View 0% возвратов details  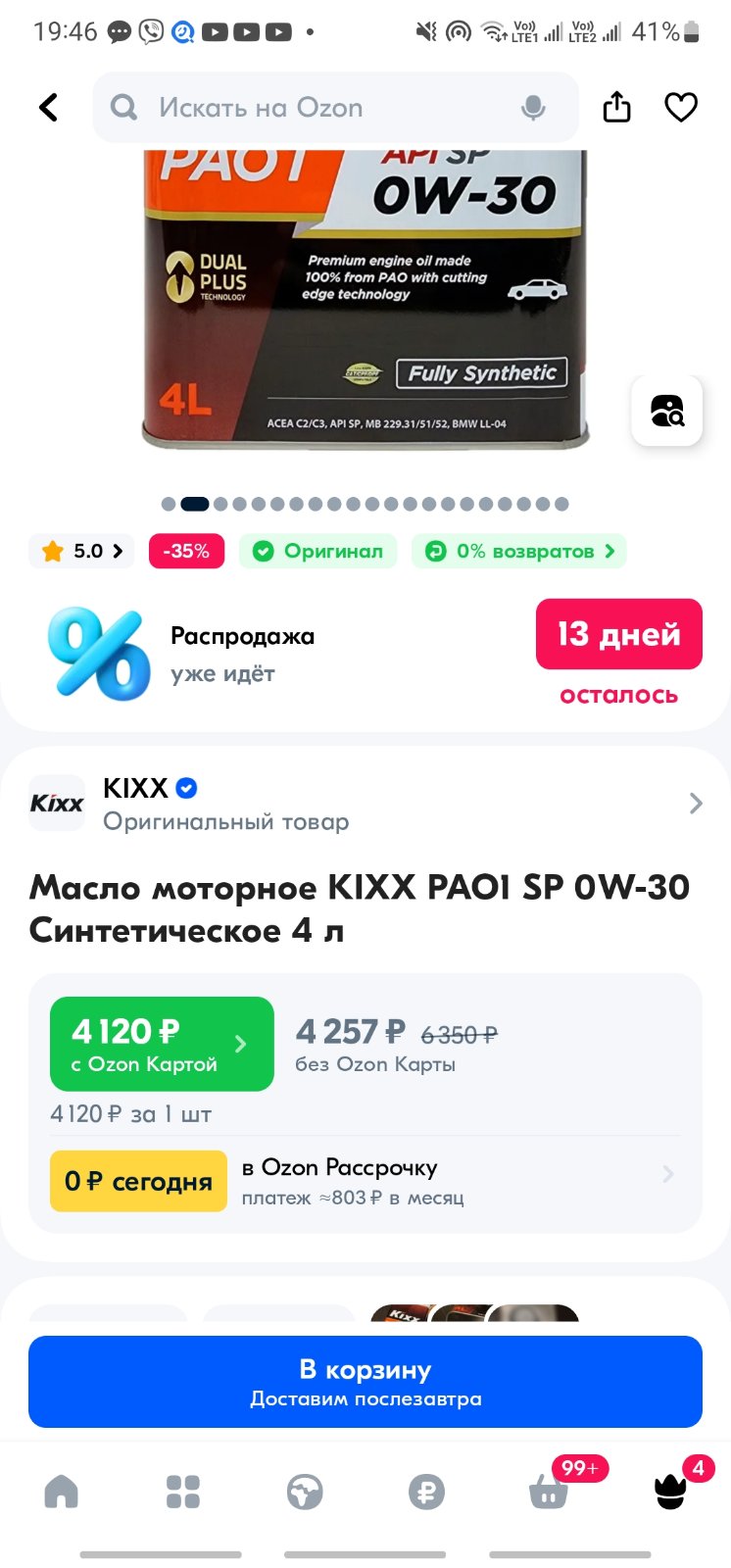coord(519,551)
